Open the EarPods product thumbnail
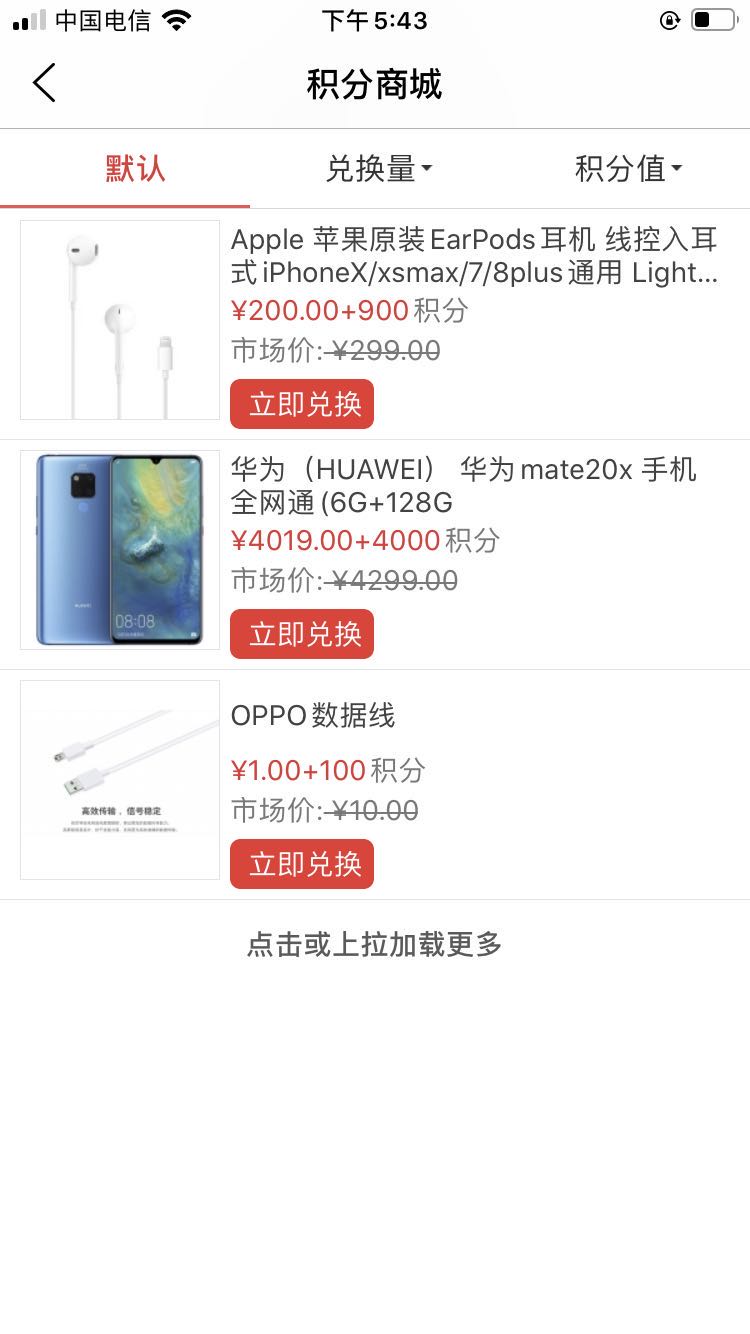750x1334 pixels. tap(119, 319)
